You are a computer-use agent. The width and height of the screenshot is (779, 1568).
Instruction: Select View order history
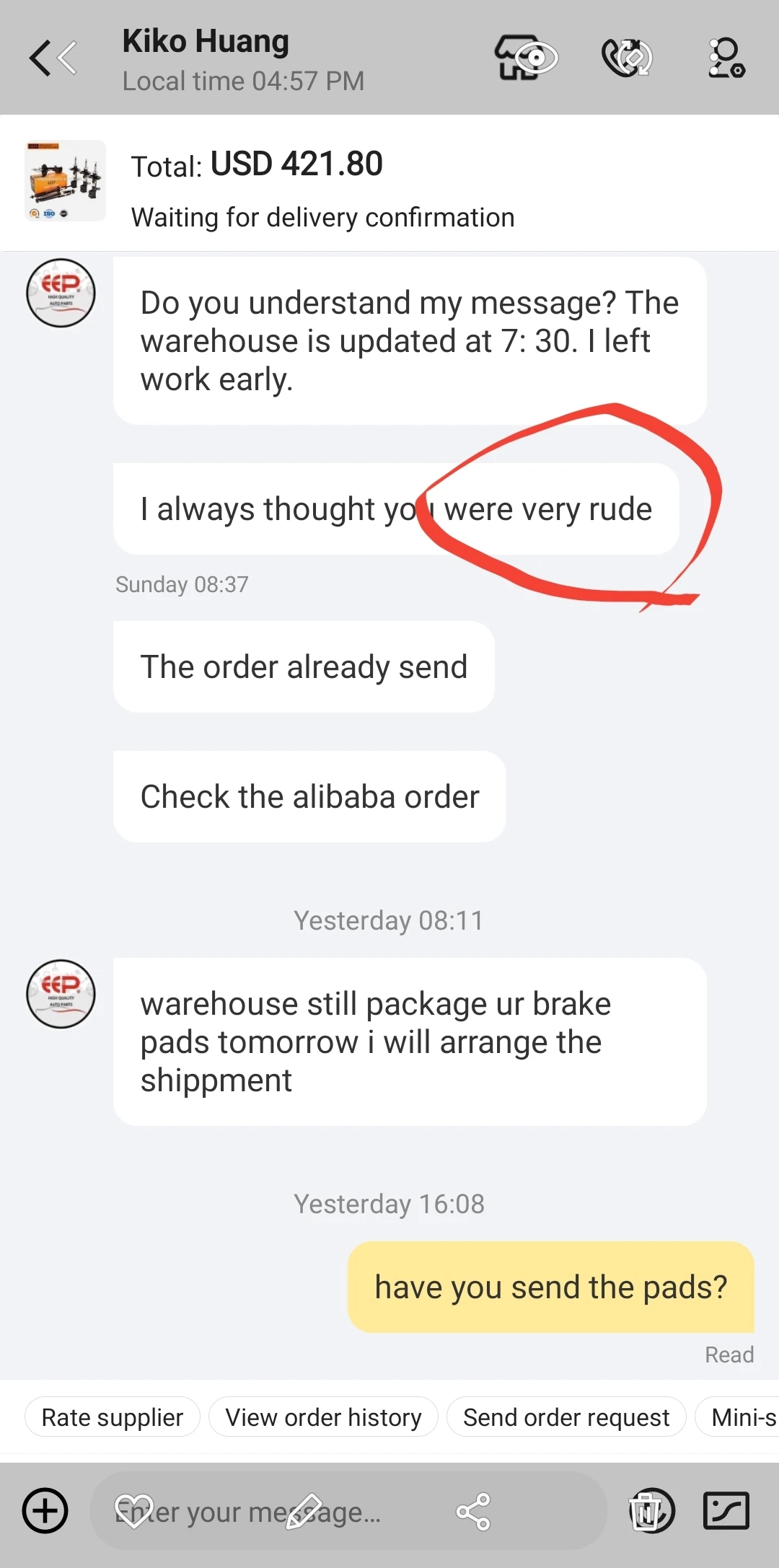(x=323, y=1417)
